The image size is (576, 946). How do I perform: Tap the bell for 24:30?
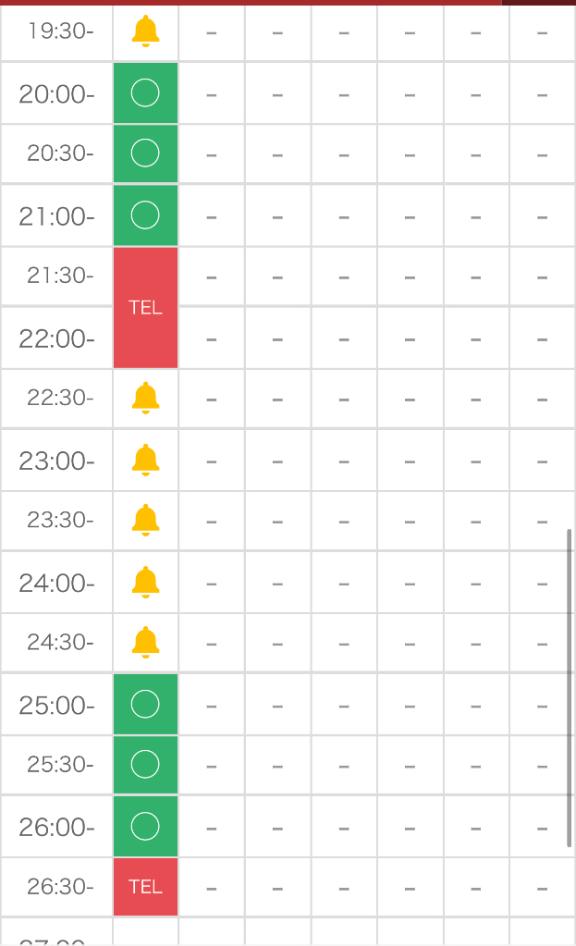coord(145,643)
